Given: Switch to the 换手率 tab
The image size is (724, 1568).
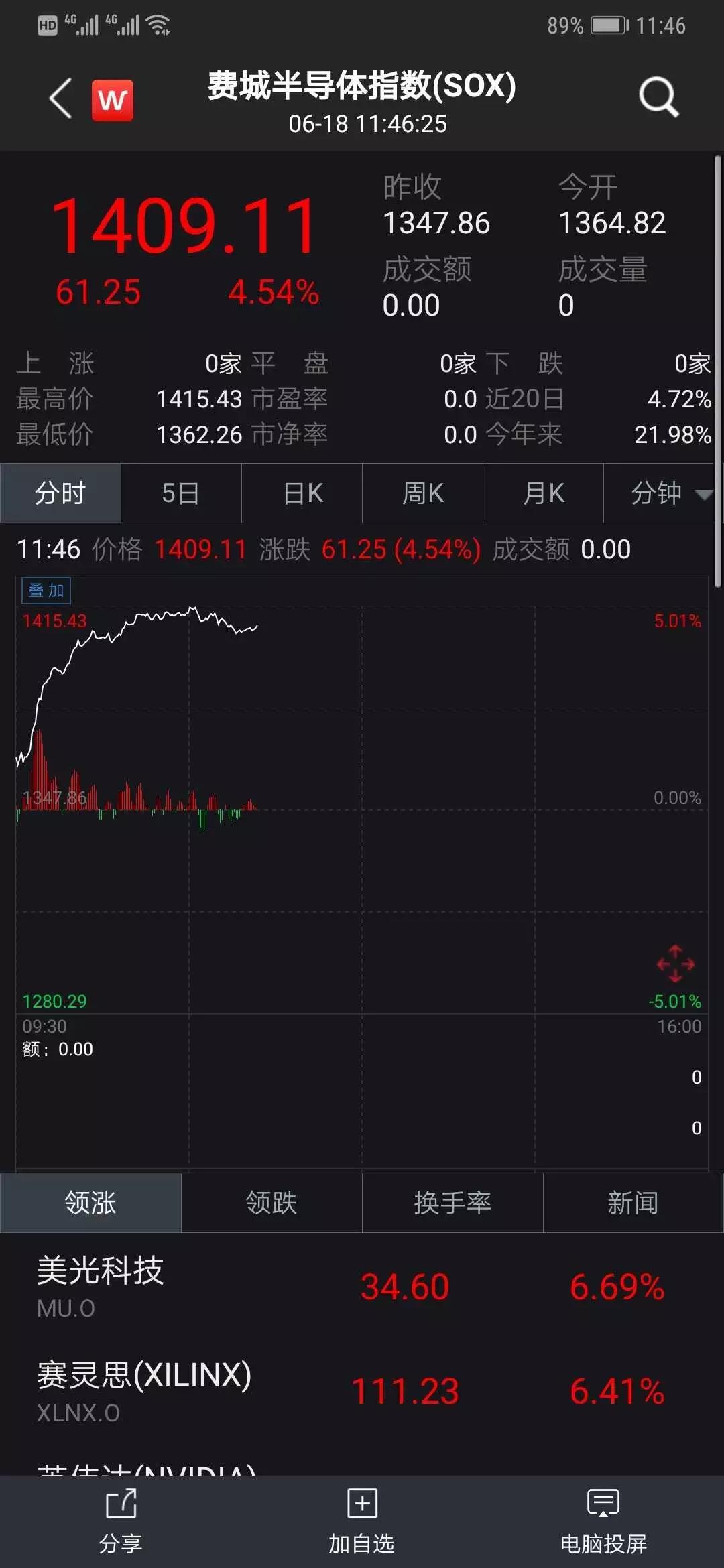Looking at the screenshot, I should pos(452,1202).
